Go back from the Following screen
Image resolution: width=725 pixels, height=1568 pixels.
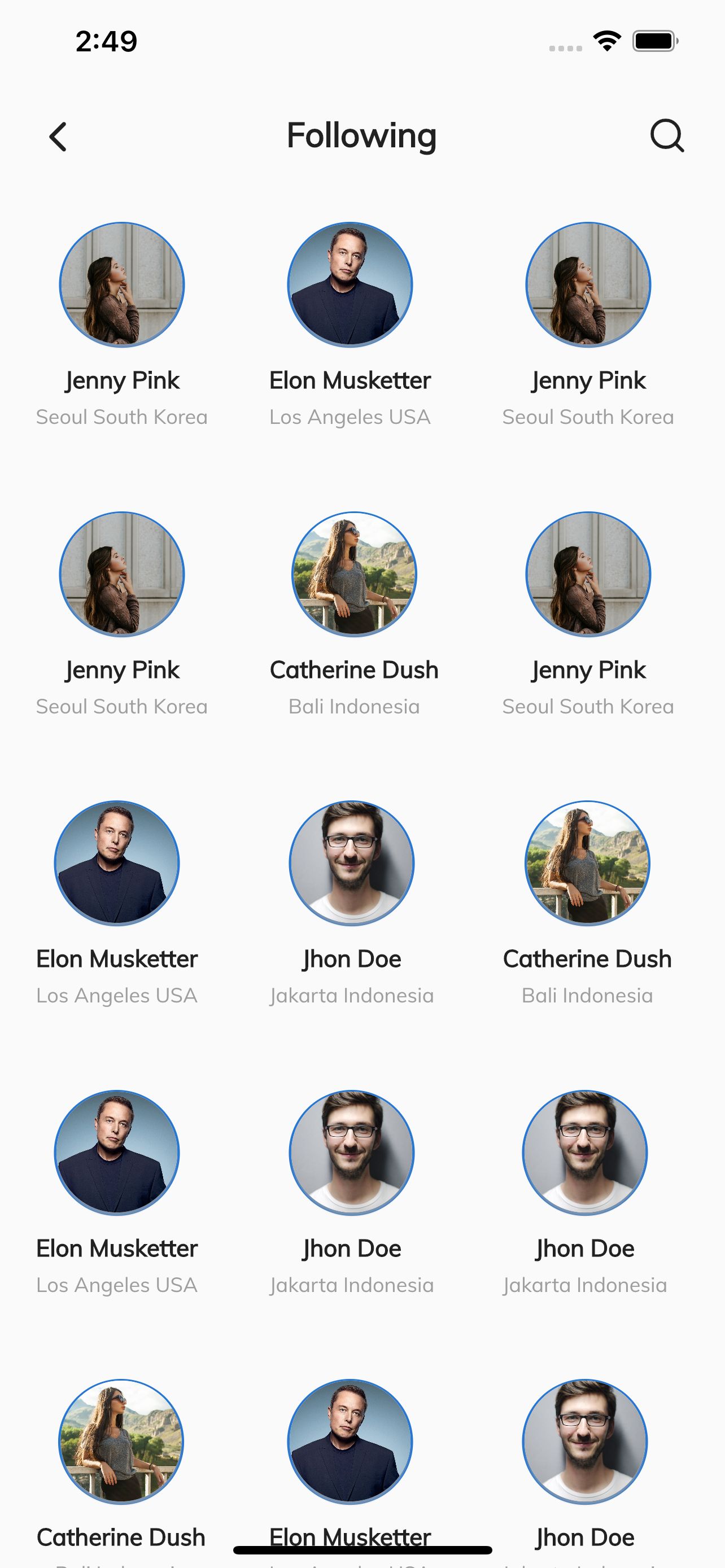[58, 137]
